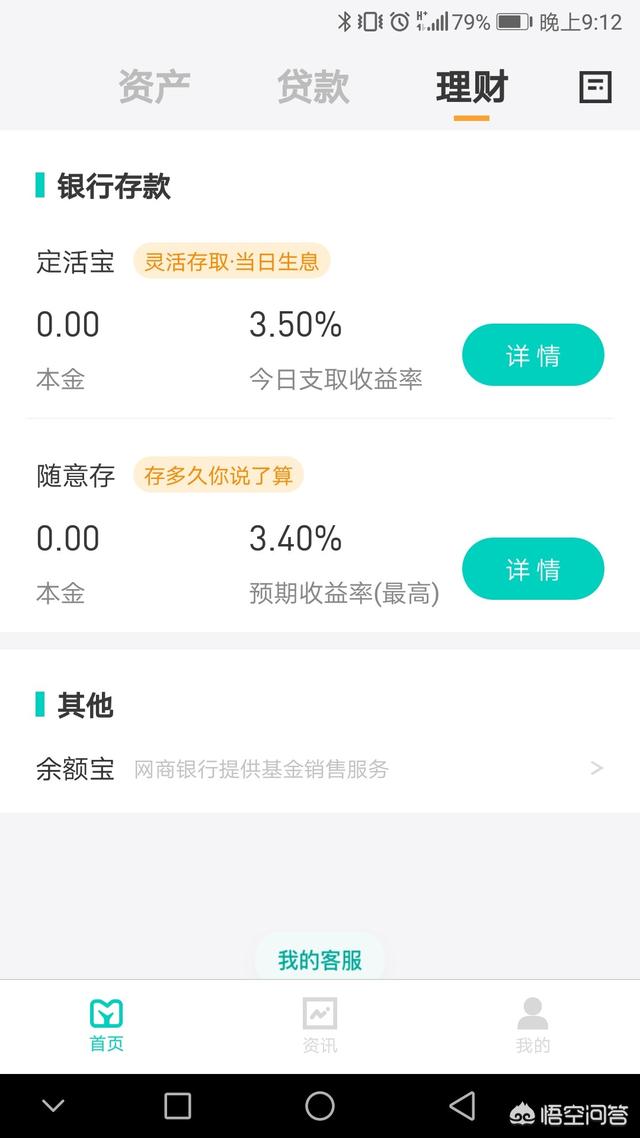
Task: Select the 理财 tab
Action: [x=471, y=88]
